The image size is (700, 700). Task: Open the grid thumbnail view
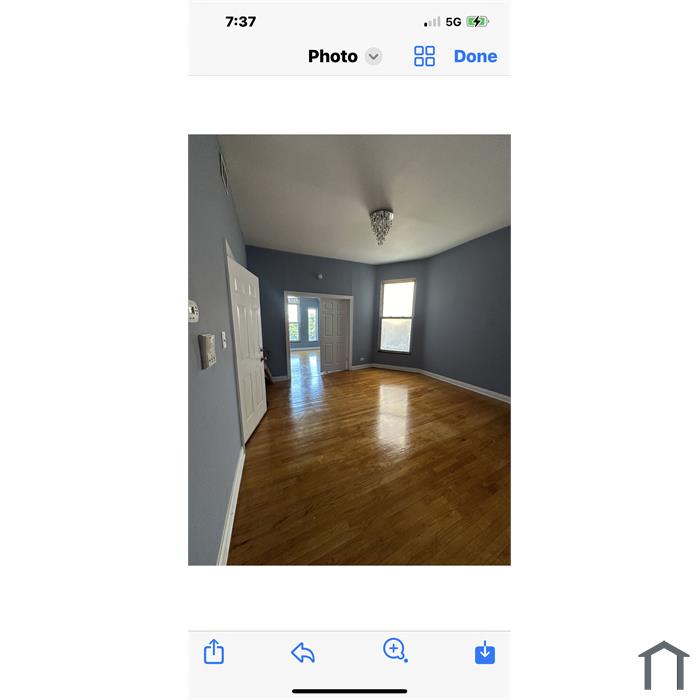tap(424, 56)
